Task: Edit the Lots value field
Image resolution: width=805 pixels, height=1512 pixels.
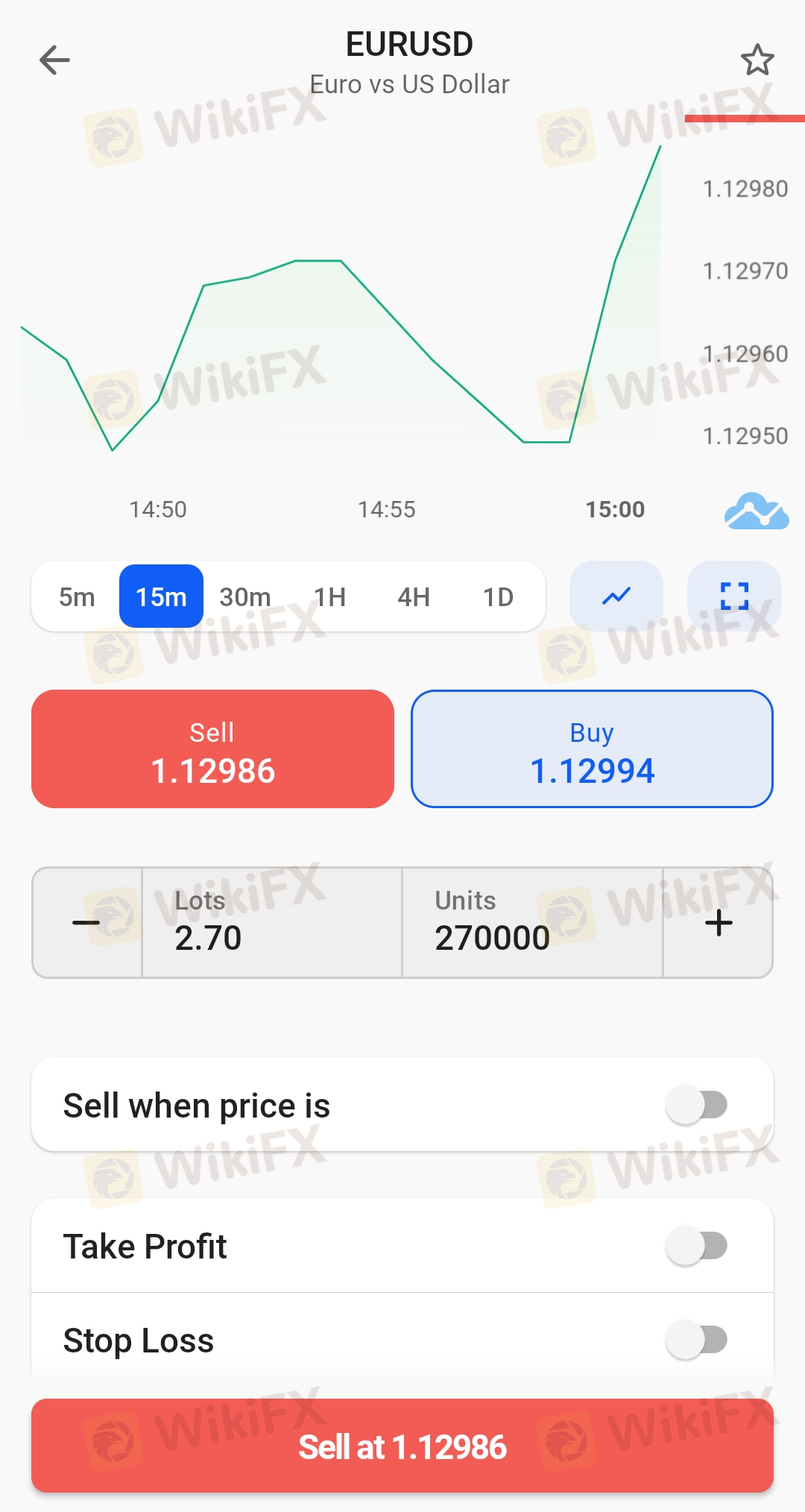Action: (271, 923)
